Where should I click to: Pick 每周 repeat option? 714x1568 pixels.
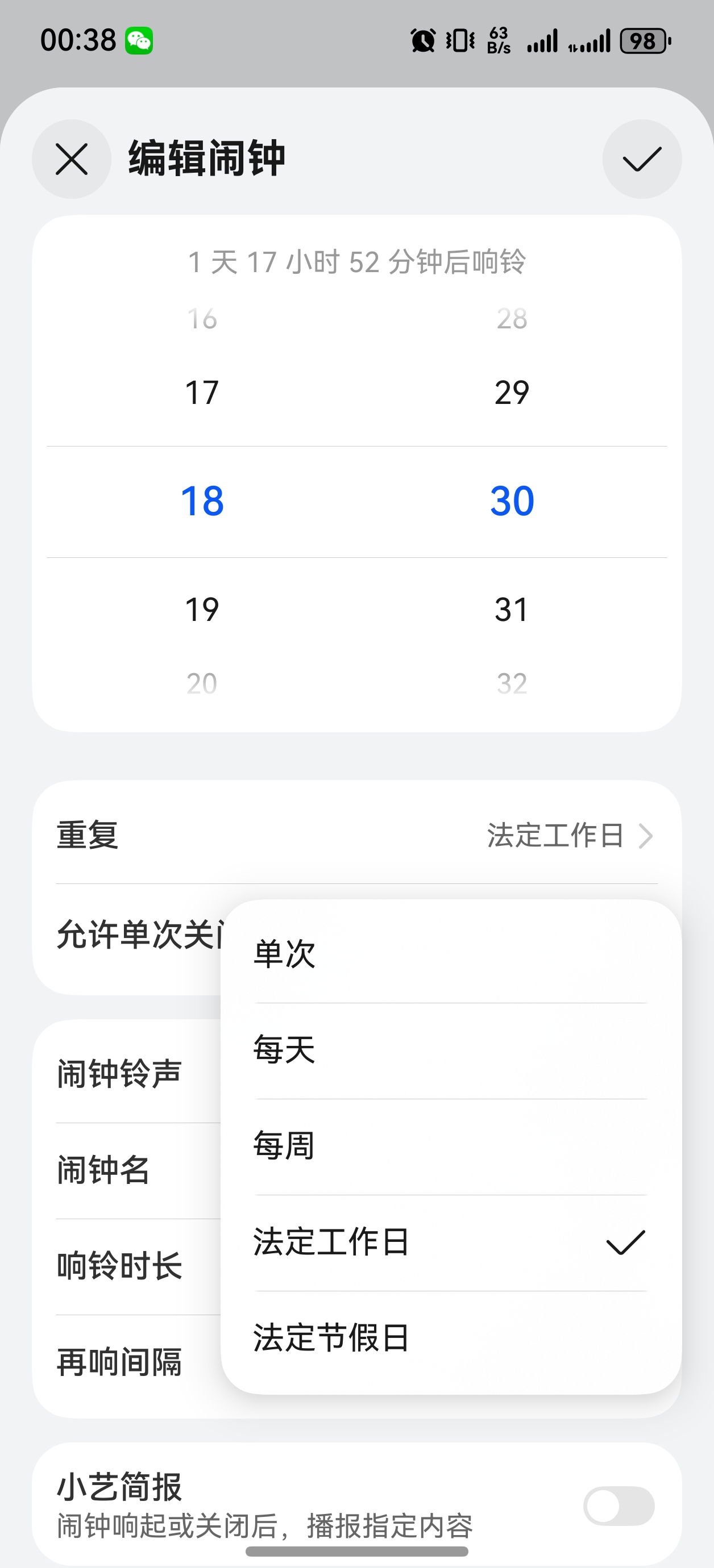451,1145
